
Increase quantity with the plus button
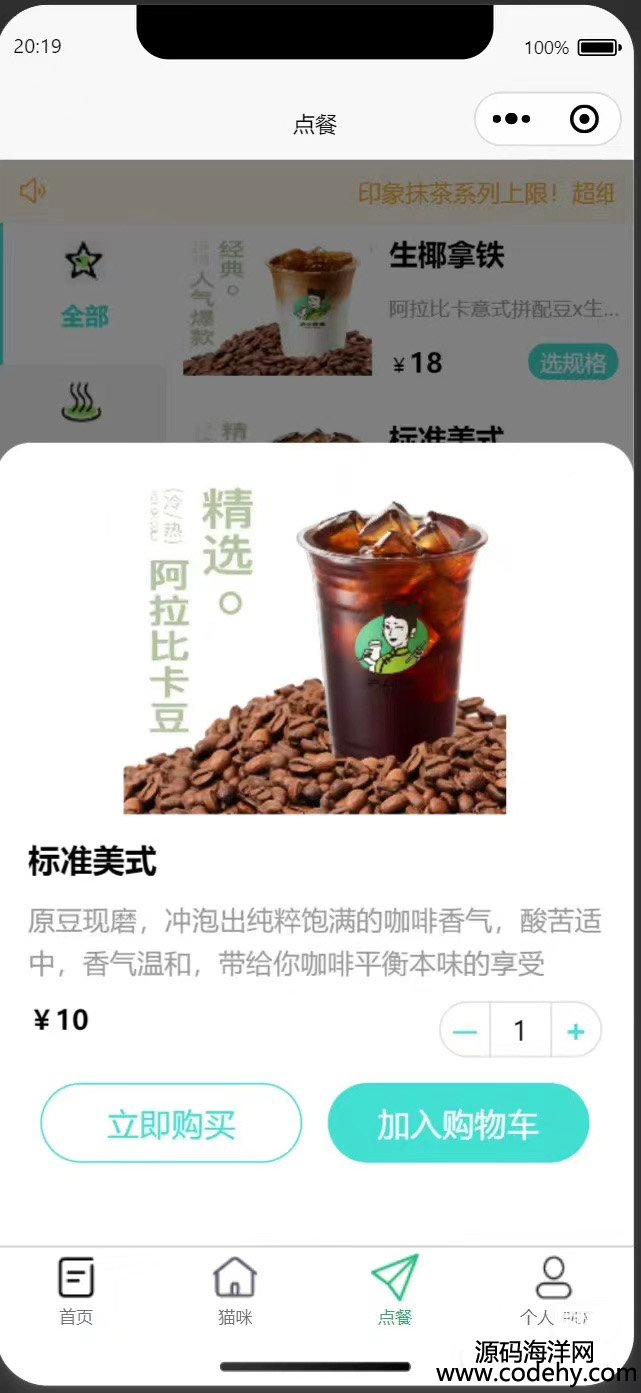click(575, 1031)
